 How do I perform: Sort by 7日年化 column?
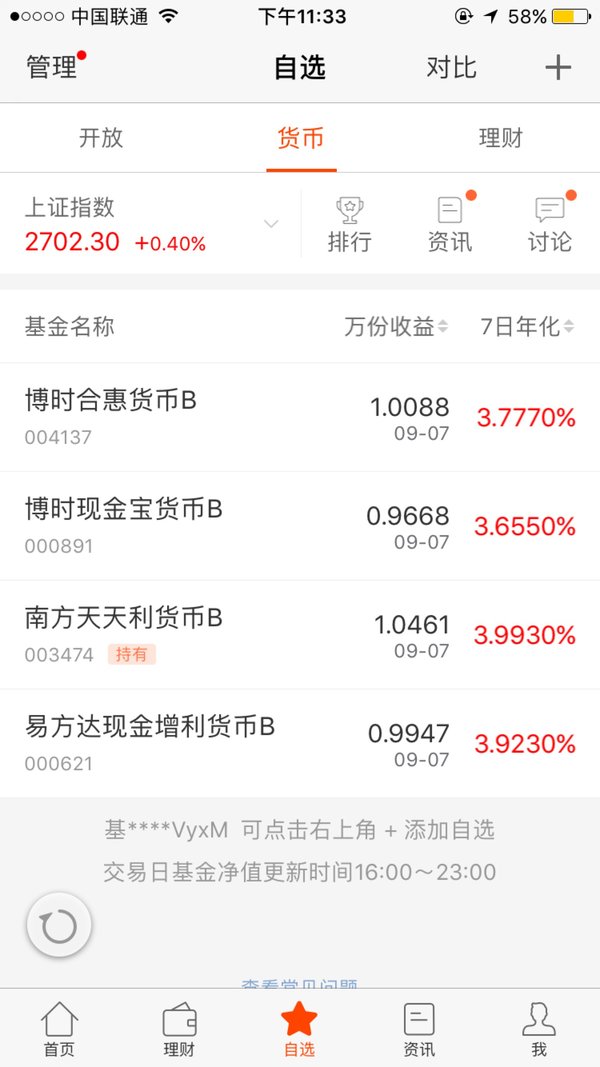click(x=527, y=327)
